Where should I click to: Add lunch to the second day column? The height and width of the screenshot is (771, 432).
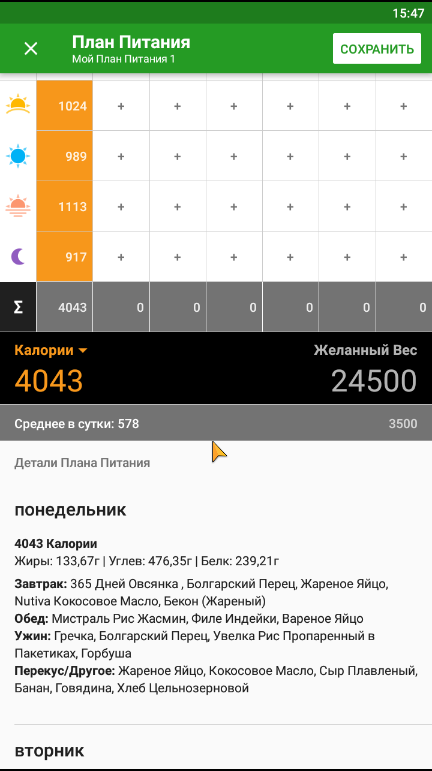click(x=121, y=156)
